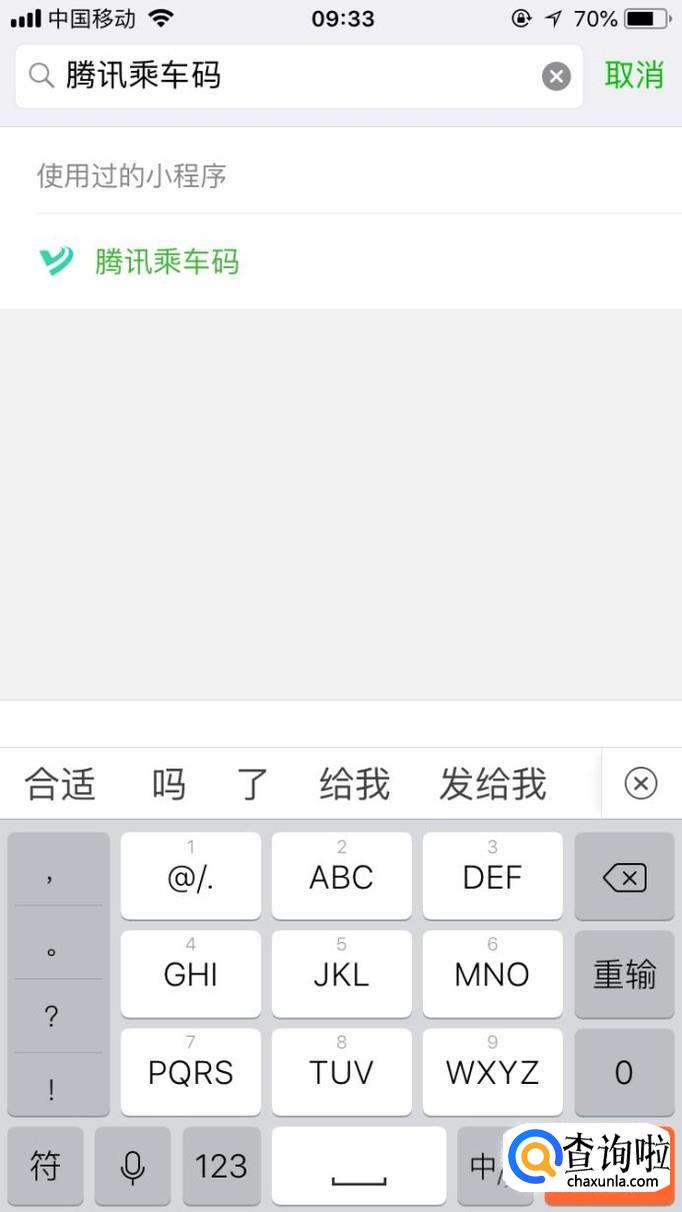The image size is (682, 1212).
Task: Choose the 合适 keyboard suggestion
Action: (x=60, y=784)
